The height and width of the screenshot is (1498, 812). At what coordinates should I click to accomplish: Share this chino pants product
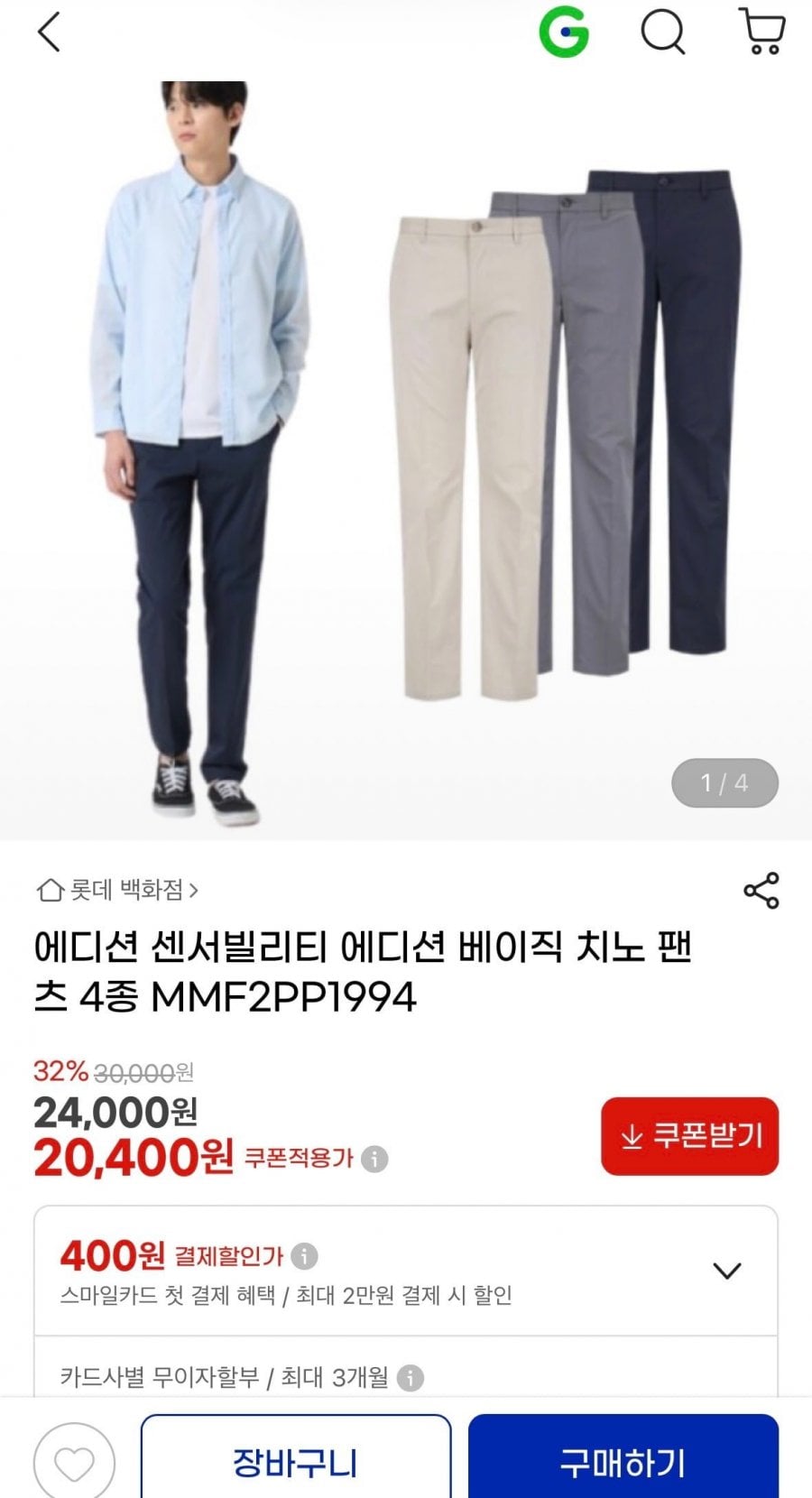[761, 891]
